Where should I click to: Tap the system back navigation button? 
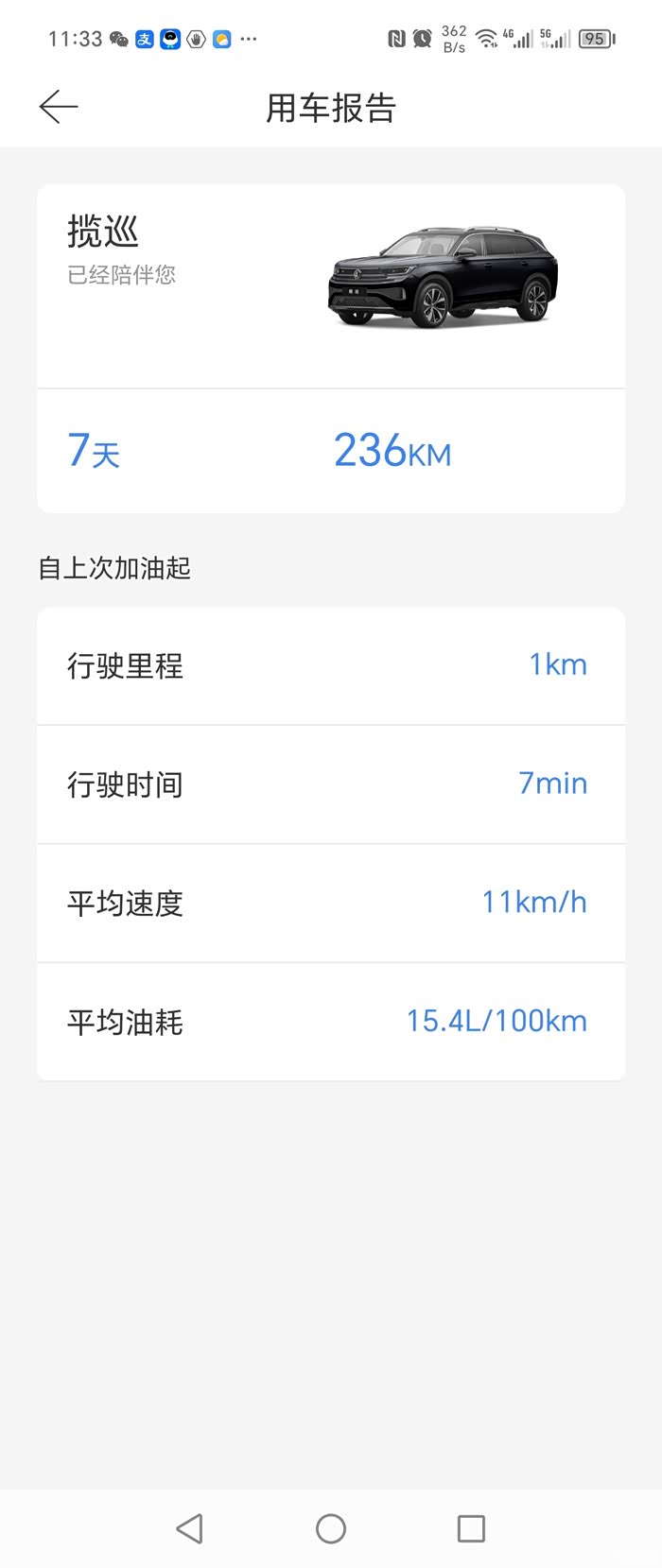pos(190,1528)
